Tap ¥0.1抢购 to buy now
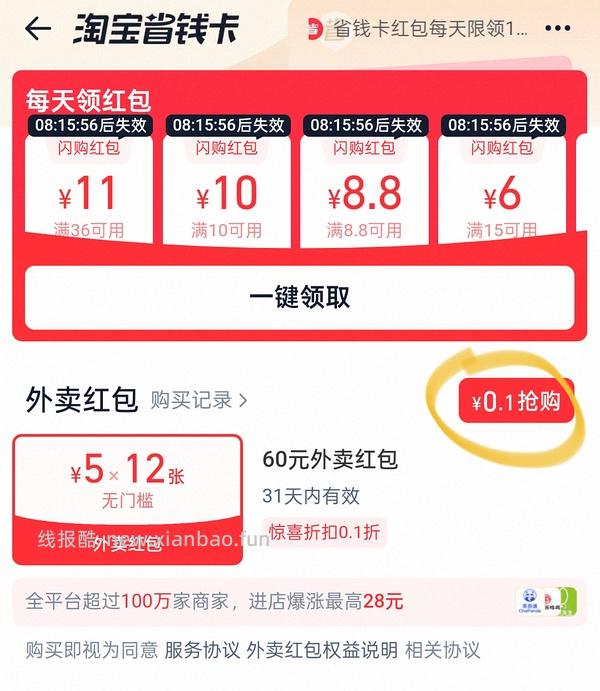The width and height of the screenshot is (600, 691). click(x=515, y=402)
